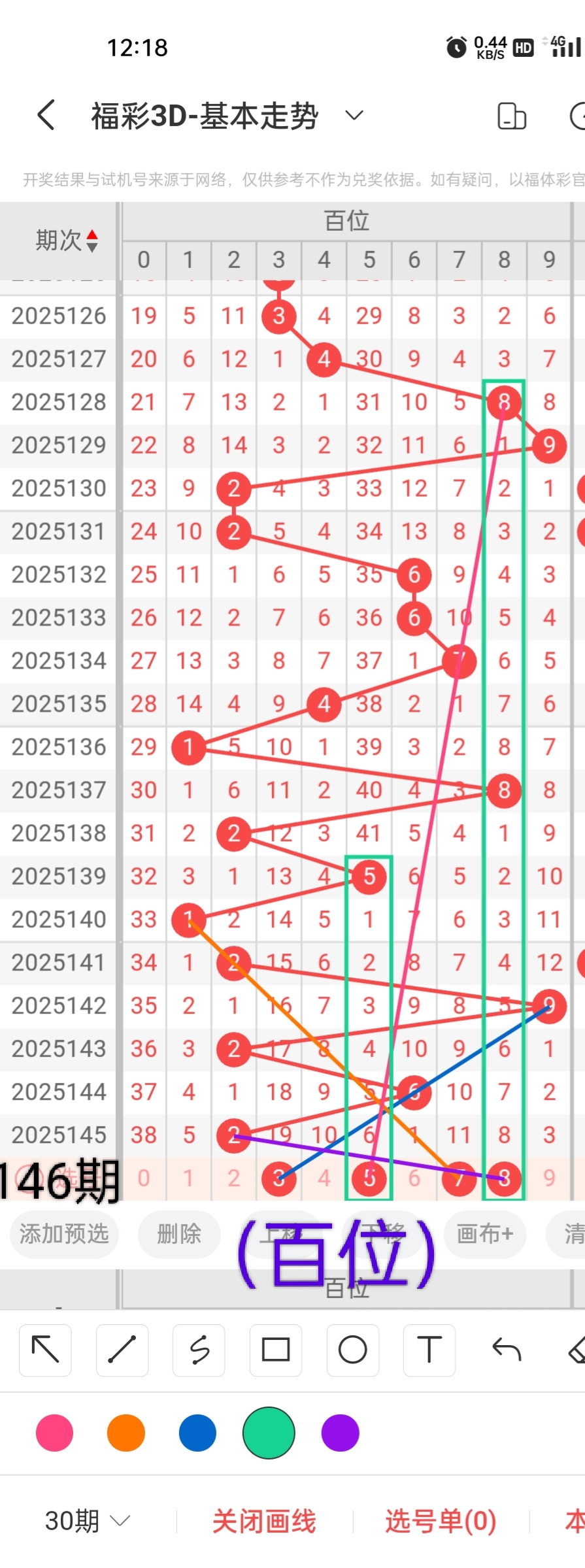Tap the 画布+ button

click(x=485, y=1233)
